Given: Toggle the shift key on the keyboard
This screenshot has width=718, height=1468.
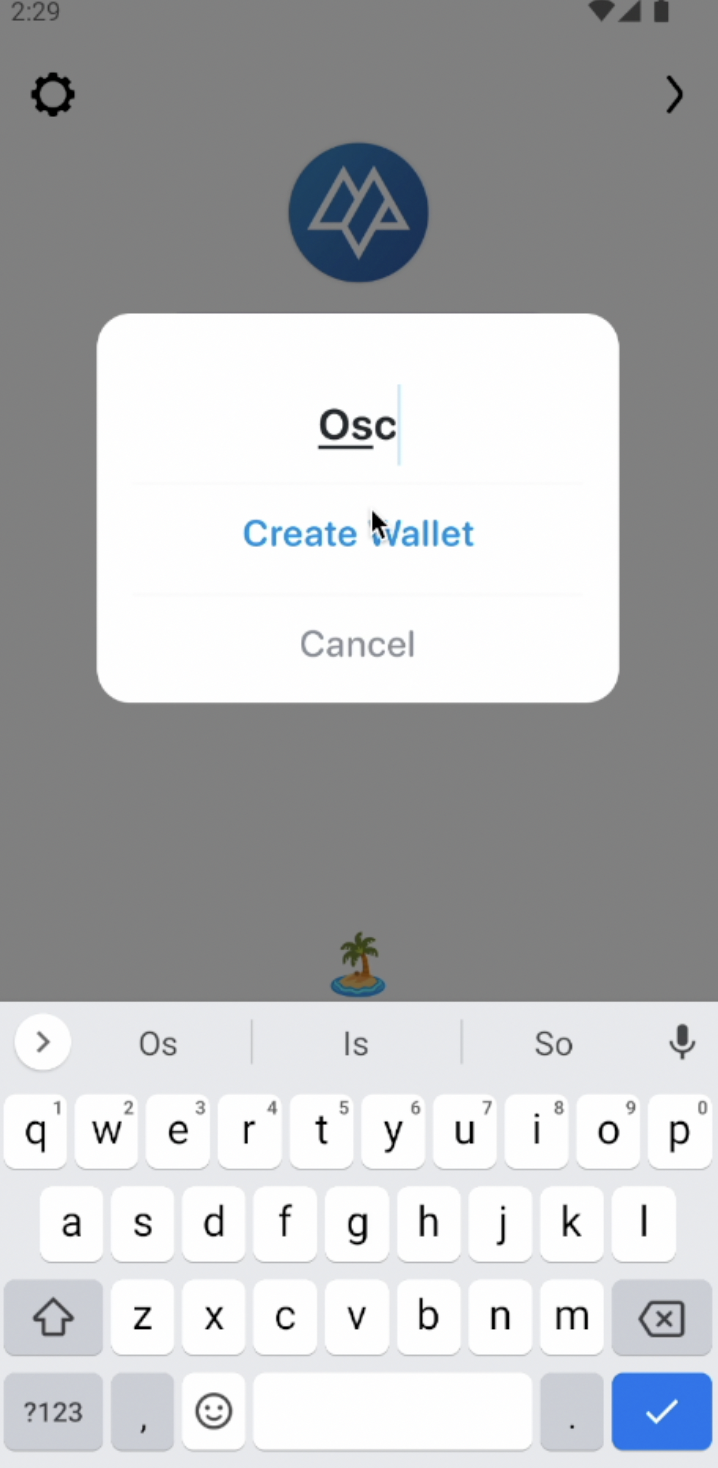Looking at the screenshot, I should tap(53, 1319).
